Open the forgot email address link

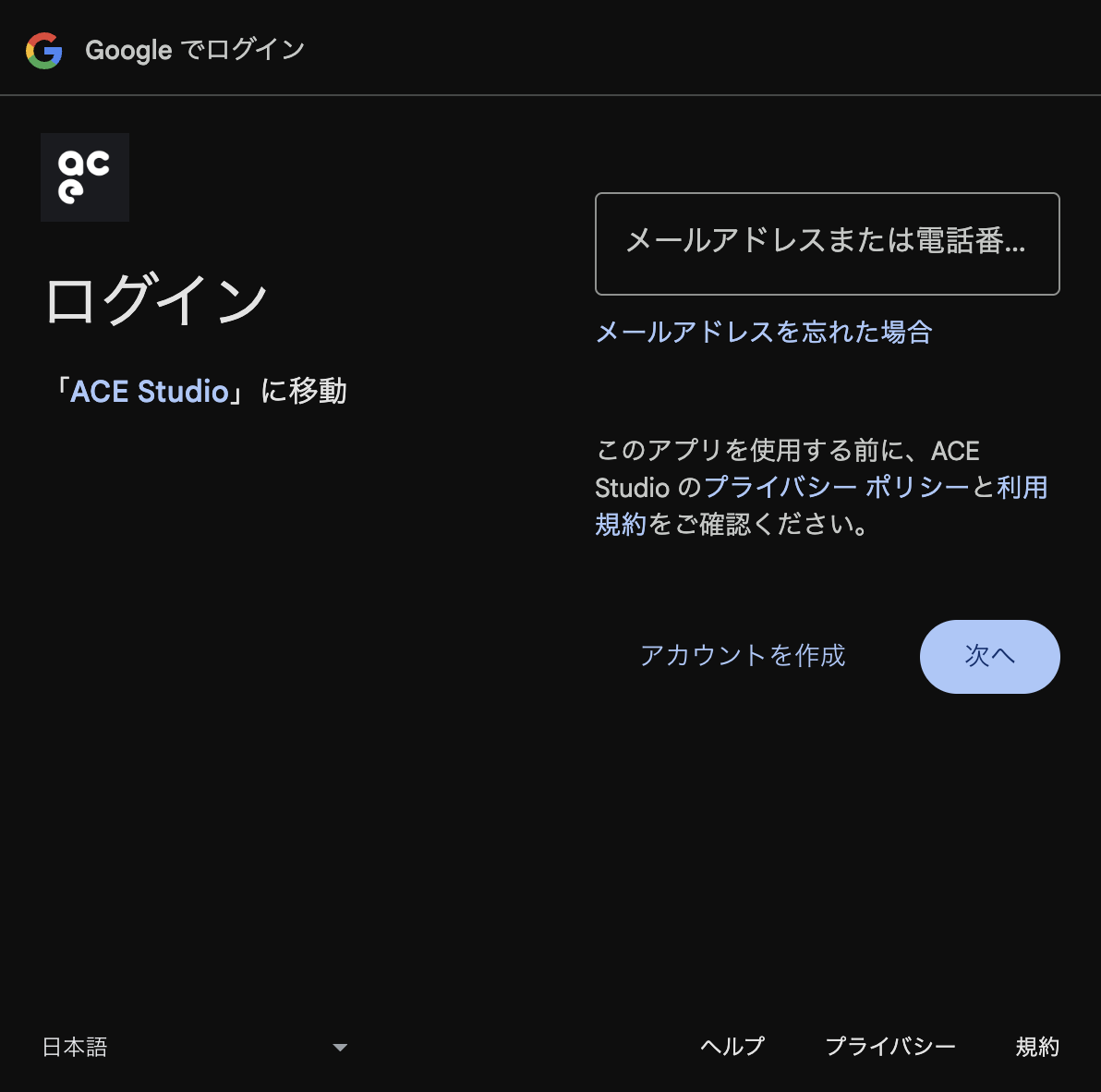(x=763, y=332)
